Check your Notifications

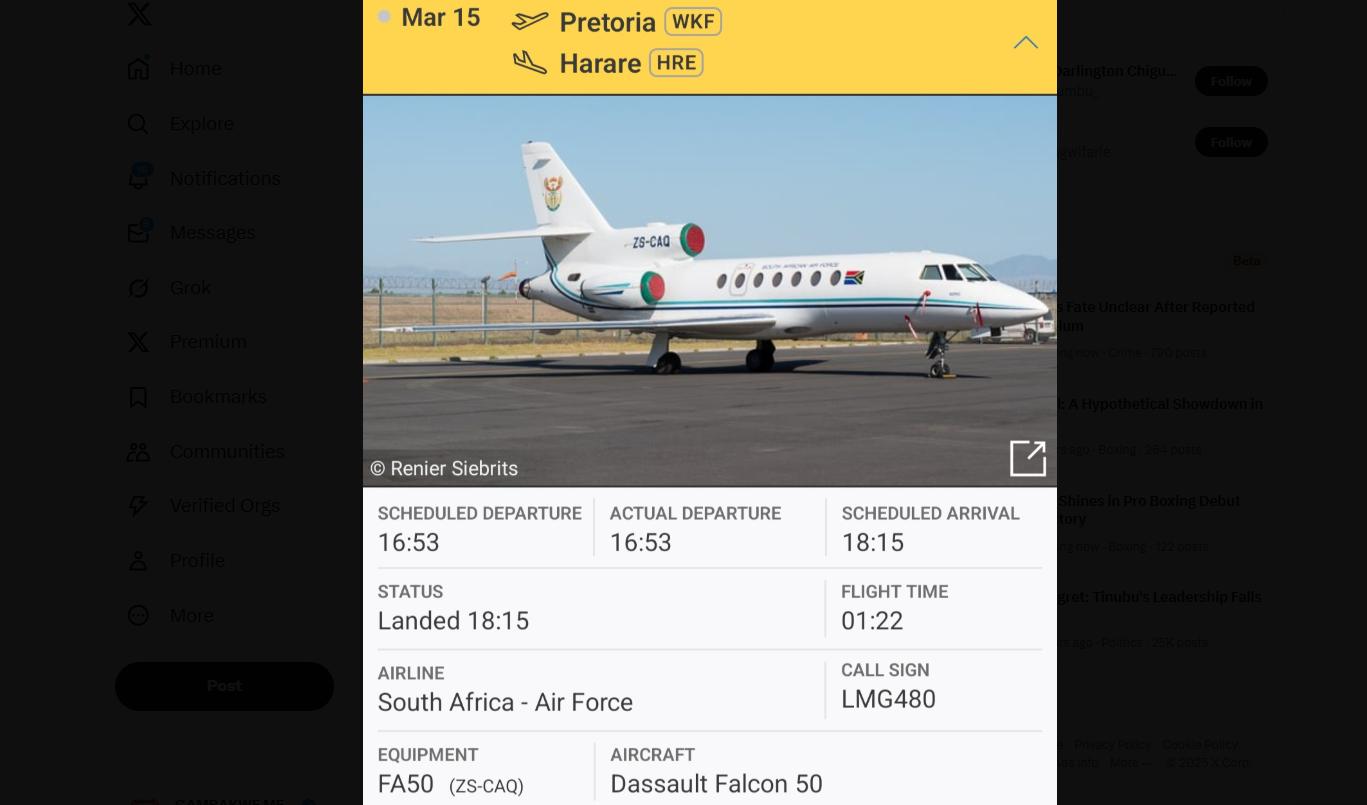224,179
